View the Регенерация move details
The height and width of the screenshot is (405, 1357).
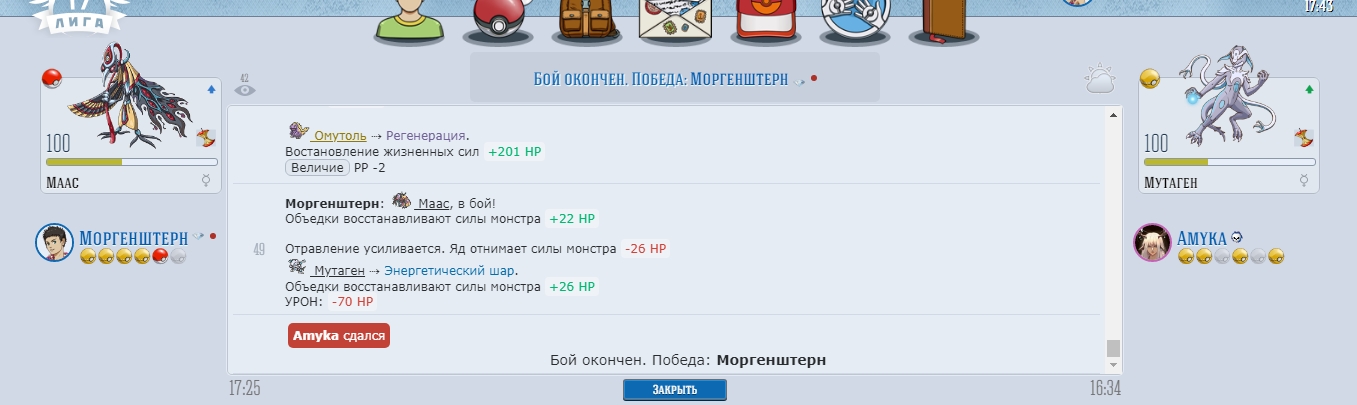(426, 135)
